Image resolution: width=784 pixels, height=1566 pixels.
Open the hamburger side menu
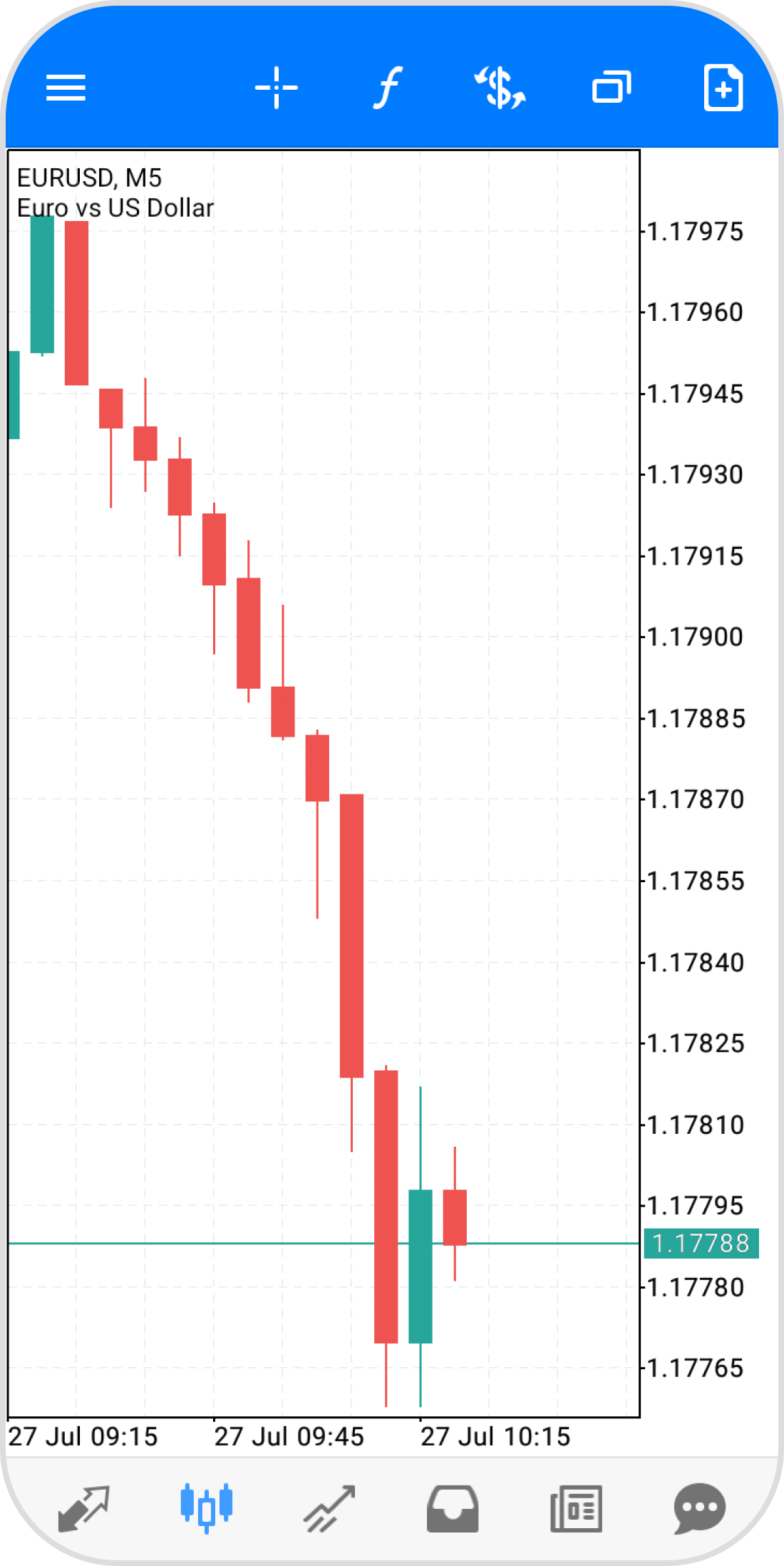pos(66,88)
